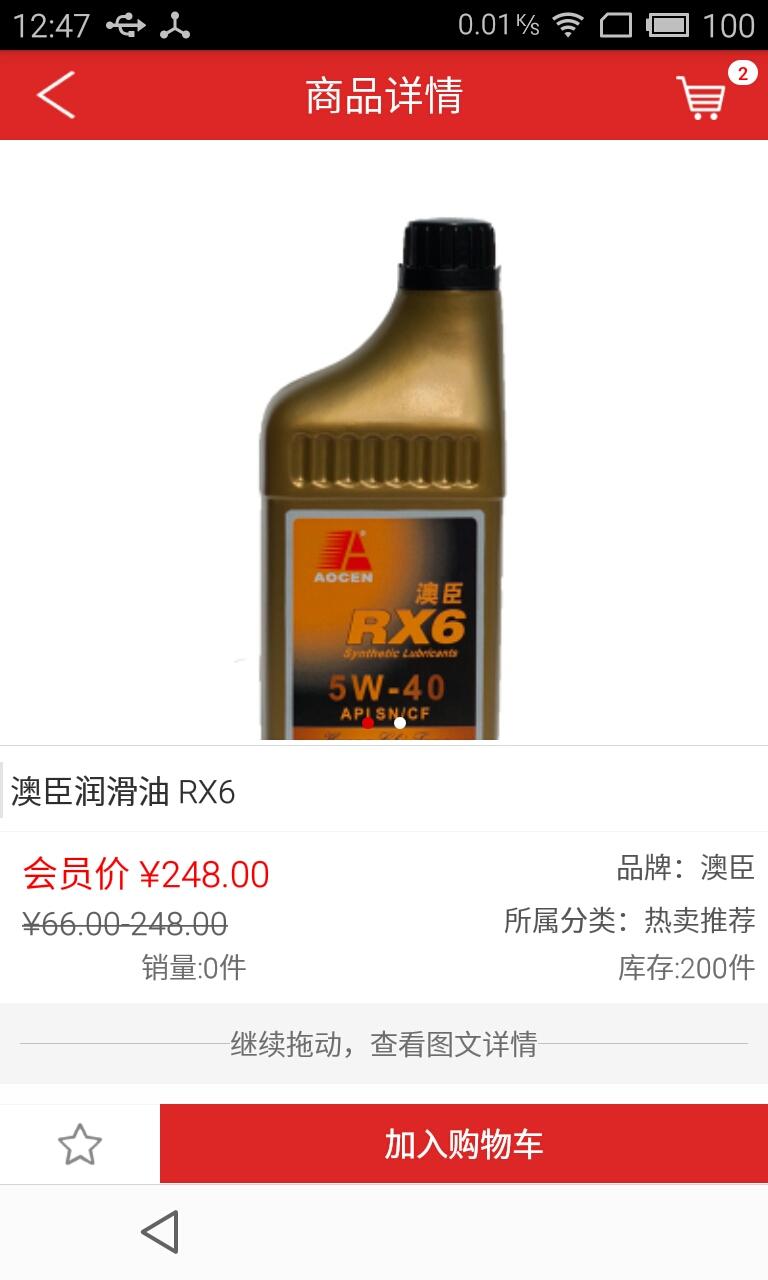Screen dimensions: 768x1280
Task: Tap the back arrow to return
Action: click(x=55, y=94)
